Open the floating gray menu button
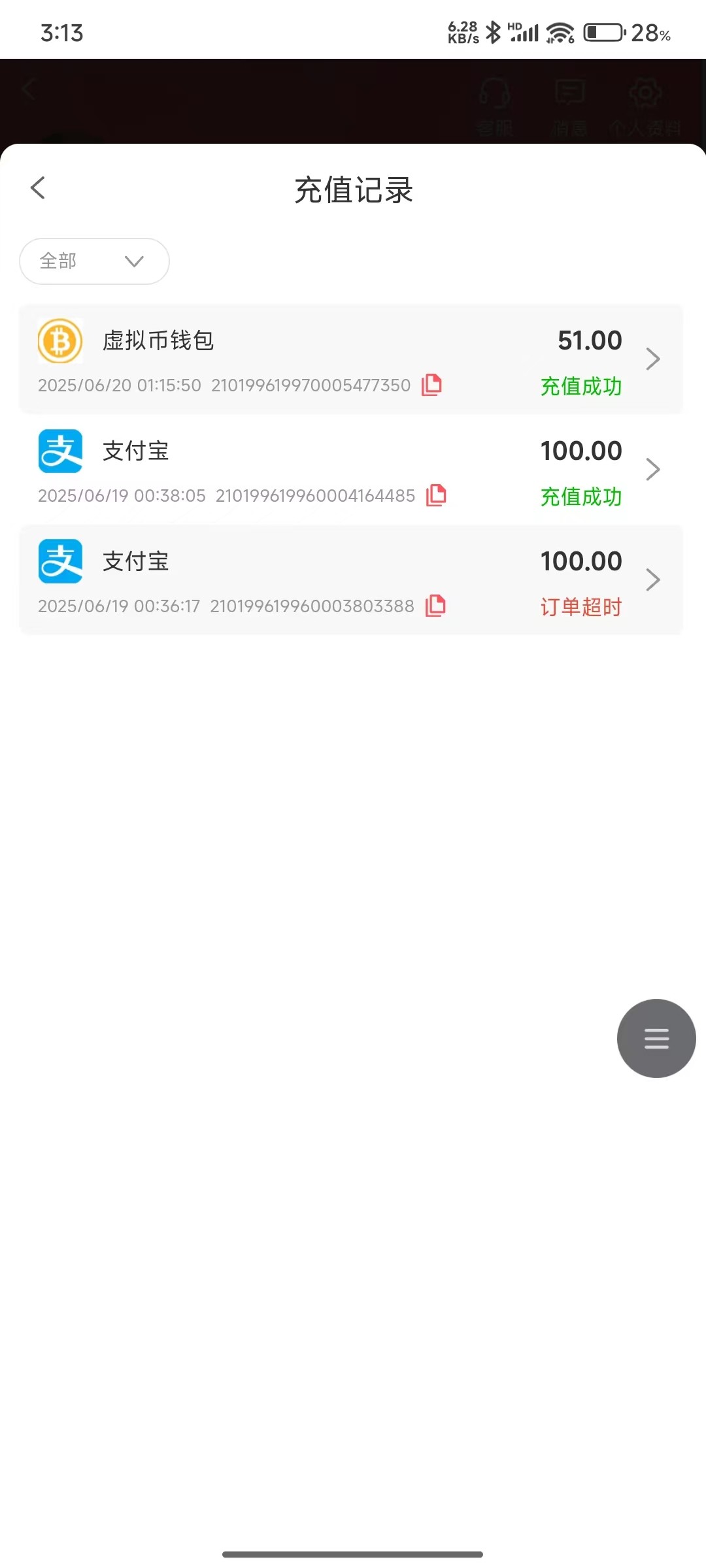Viewport: 706px width, 1568px height. coord(656,1038)
